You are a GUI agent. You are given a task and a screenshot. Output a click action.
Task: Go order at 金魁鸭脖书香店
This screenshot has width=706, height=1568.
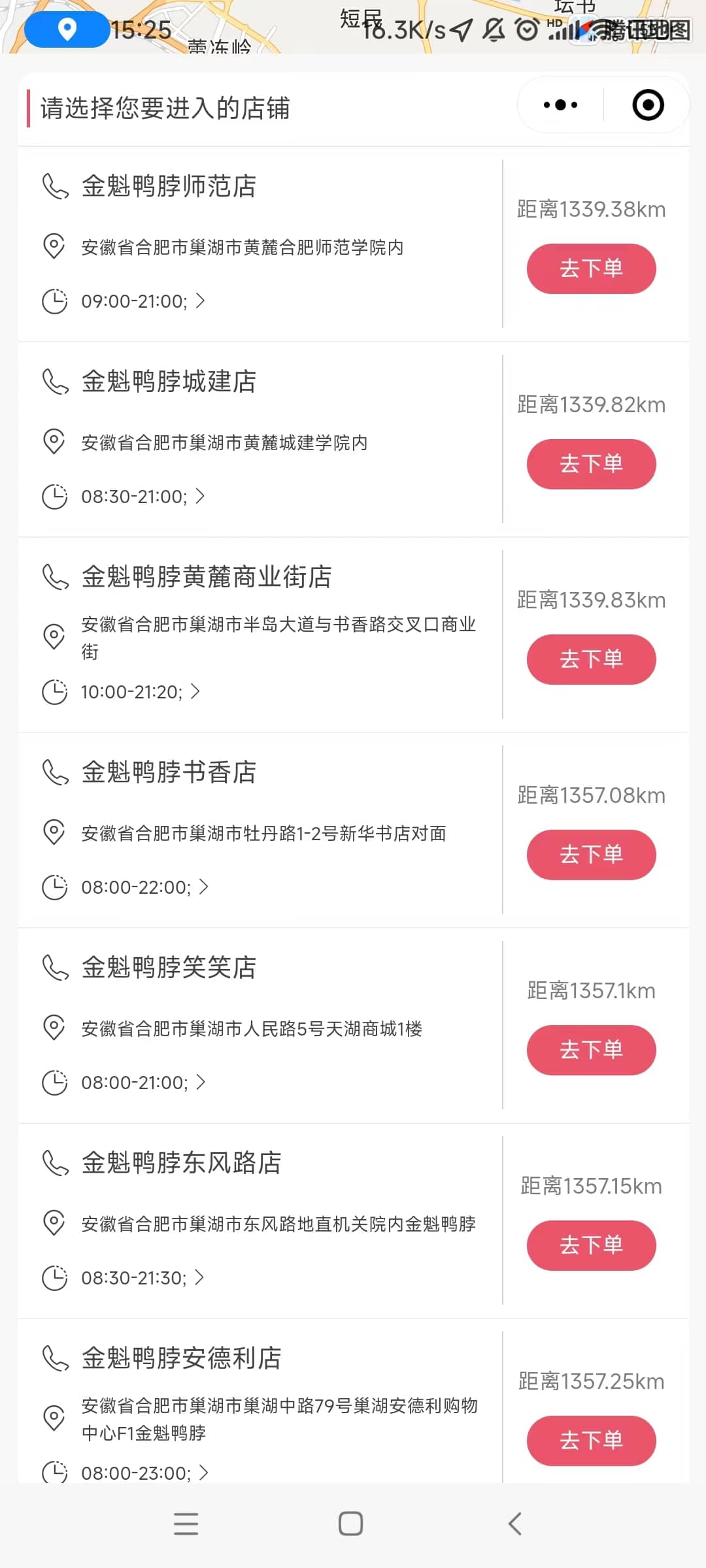591,855
